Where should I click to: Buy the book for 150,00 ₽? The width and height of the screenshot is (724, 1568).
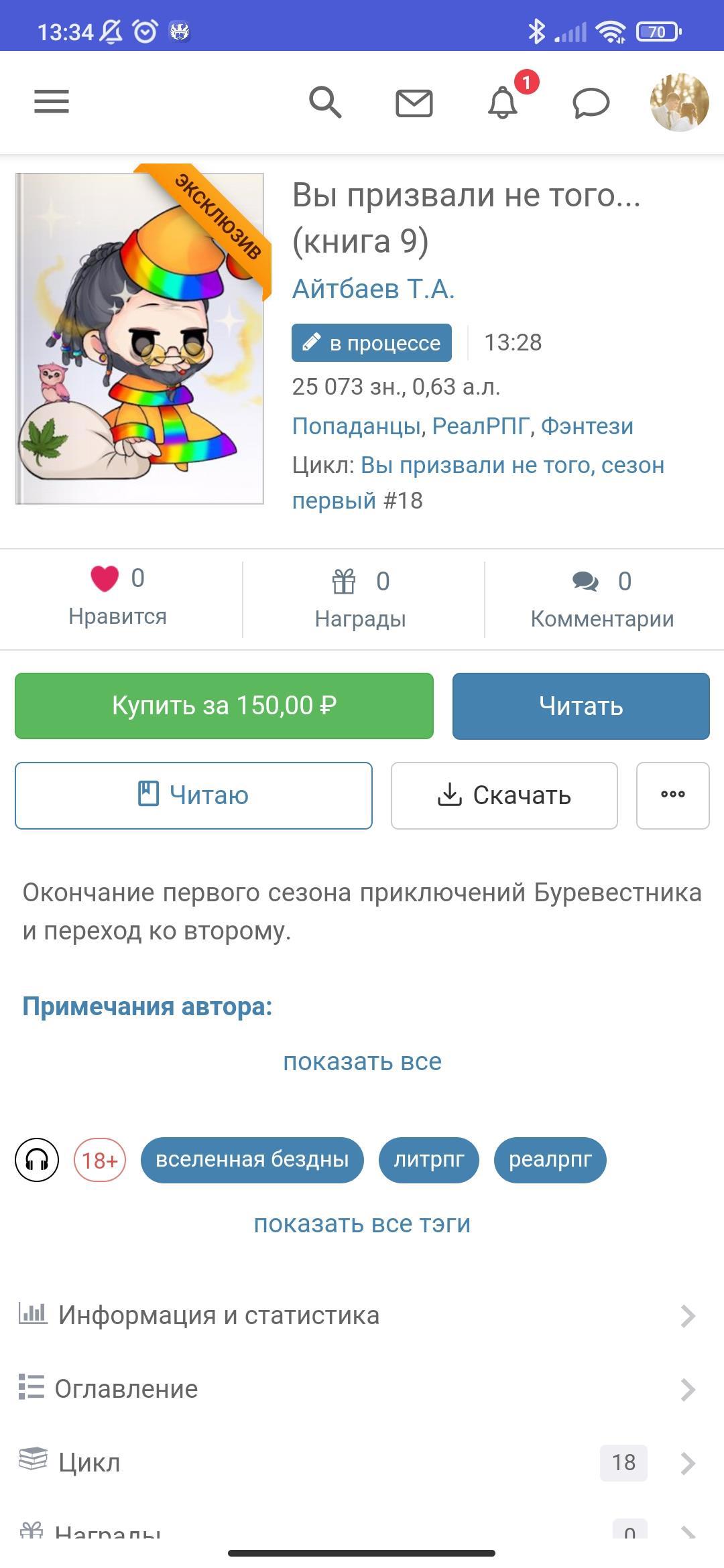coord(224,706)
